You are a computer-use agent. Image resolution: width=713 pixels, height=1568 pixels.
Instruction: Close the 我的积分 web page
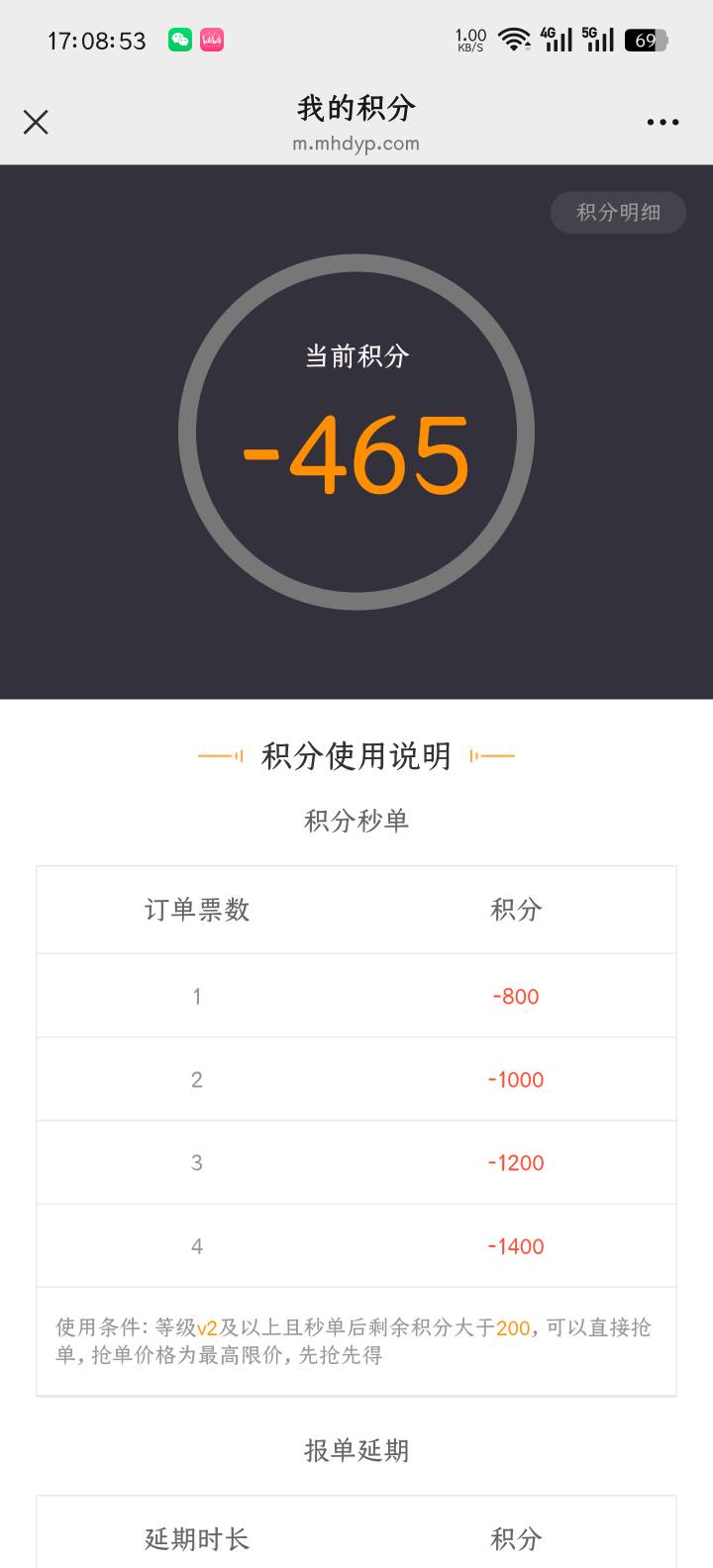click(36, 122)
